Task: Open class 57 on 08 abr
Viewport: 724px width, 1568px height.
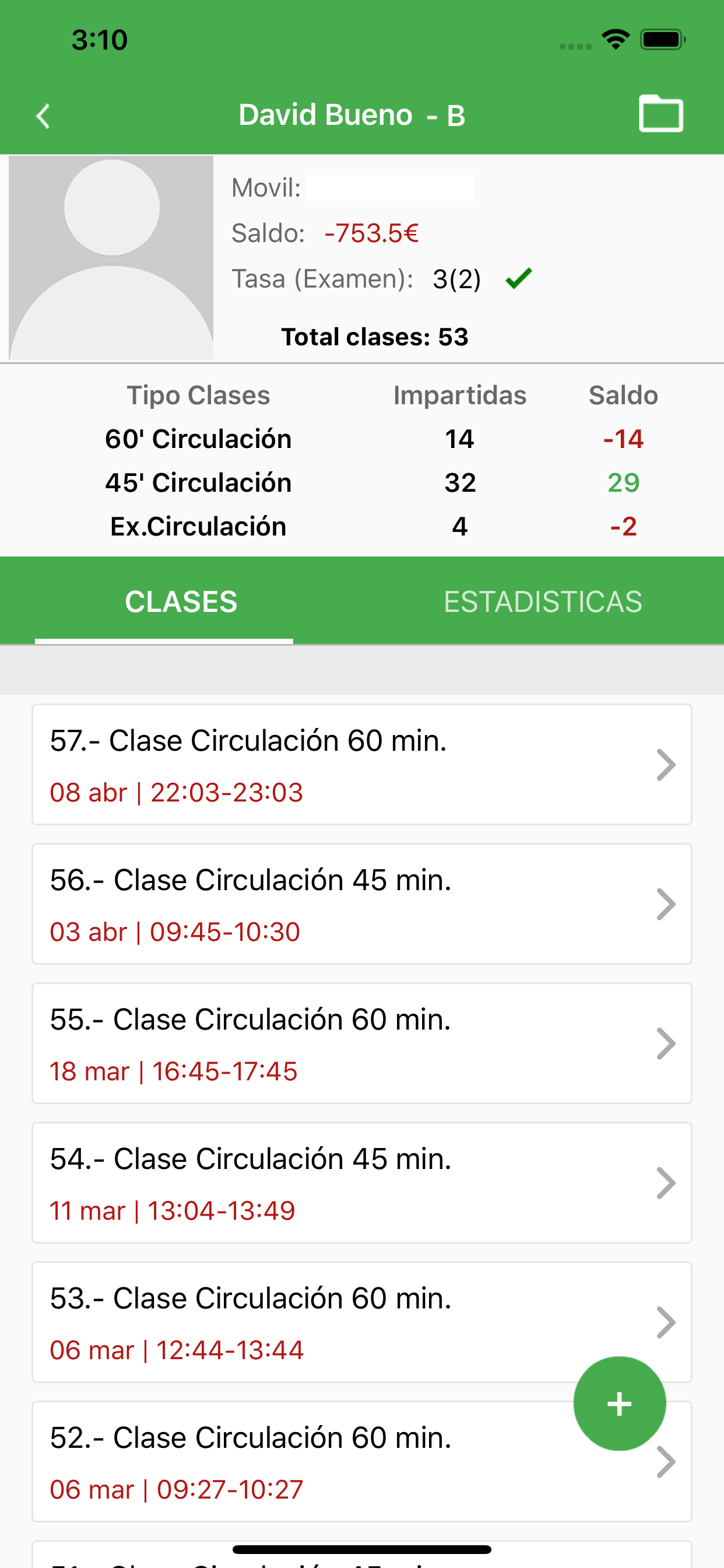Action: 362,765
